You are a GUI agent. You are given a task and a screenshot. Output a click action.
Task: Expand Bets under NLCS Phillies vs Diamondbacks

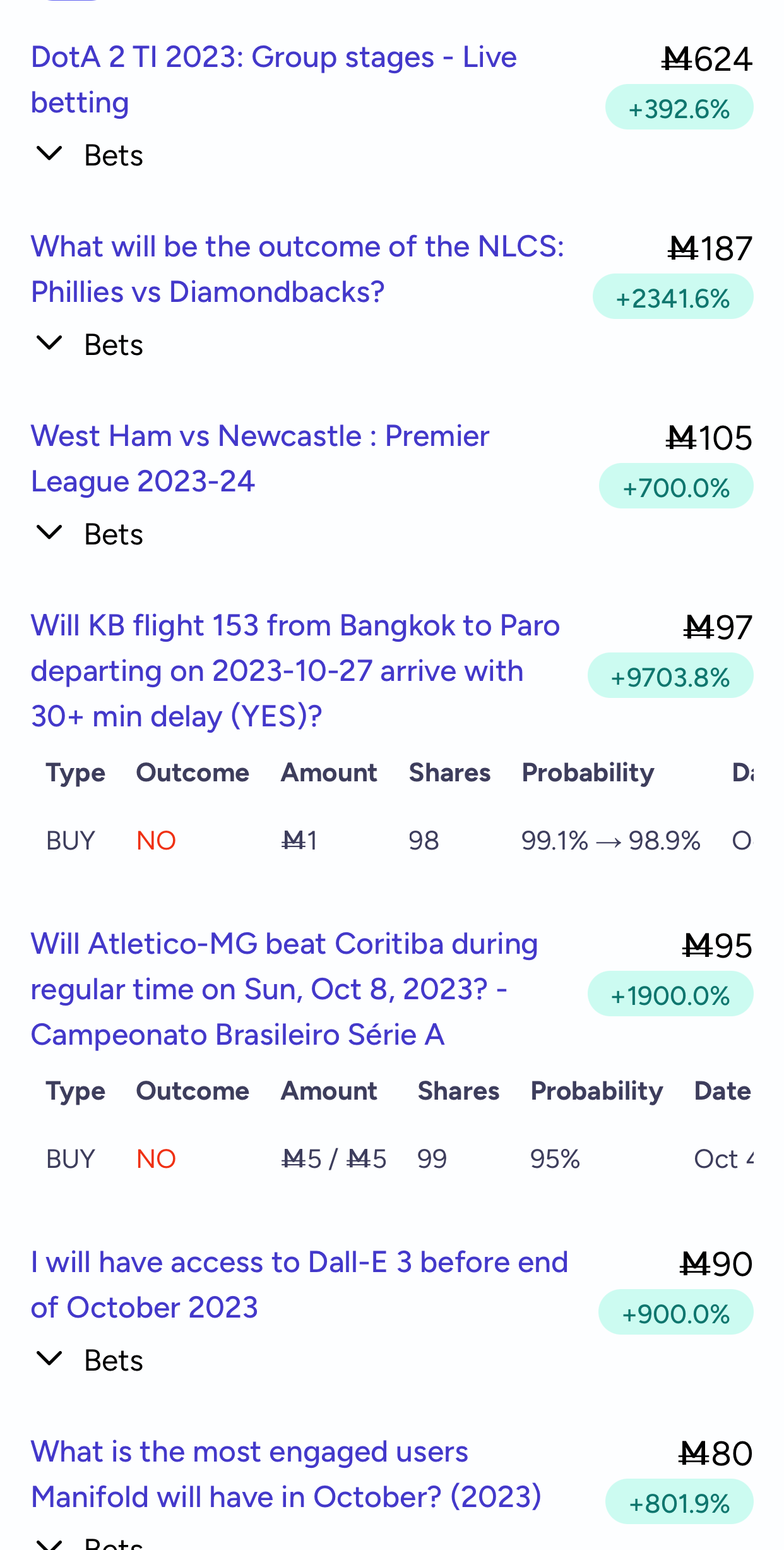pos(89,344)
